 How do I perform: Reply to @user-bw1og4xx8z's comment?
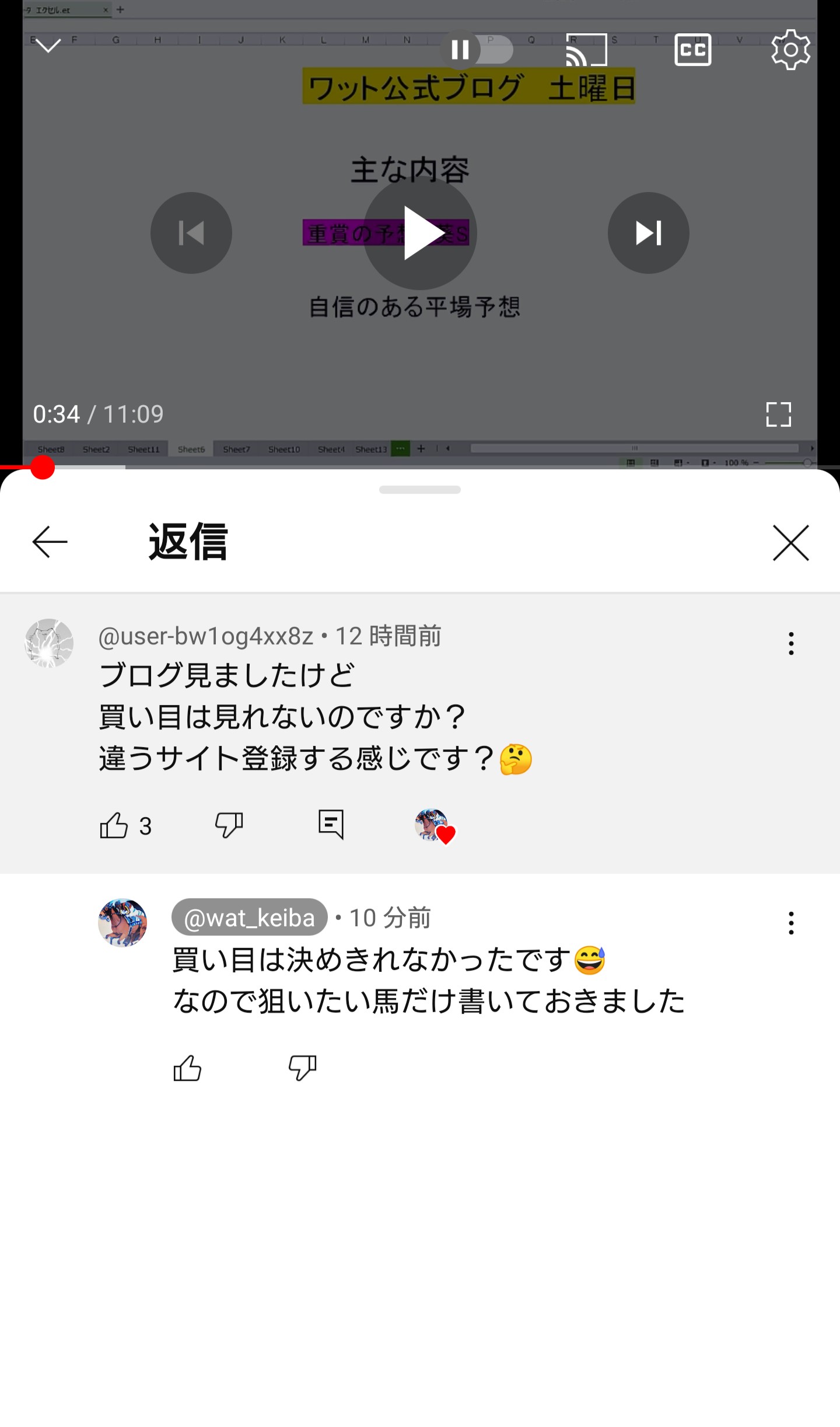click(x=331, y=825)
